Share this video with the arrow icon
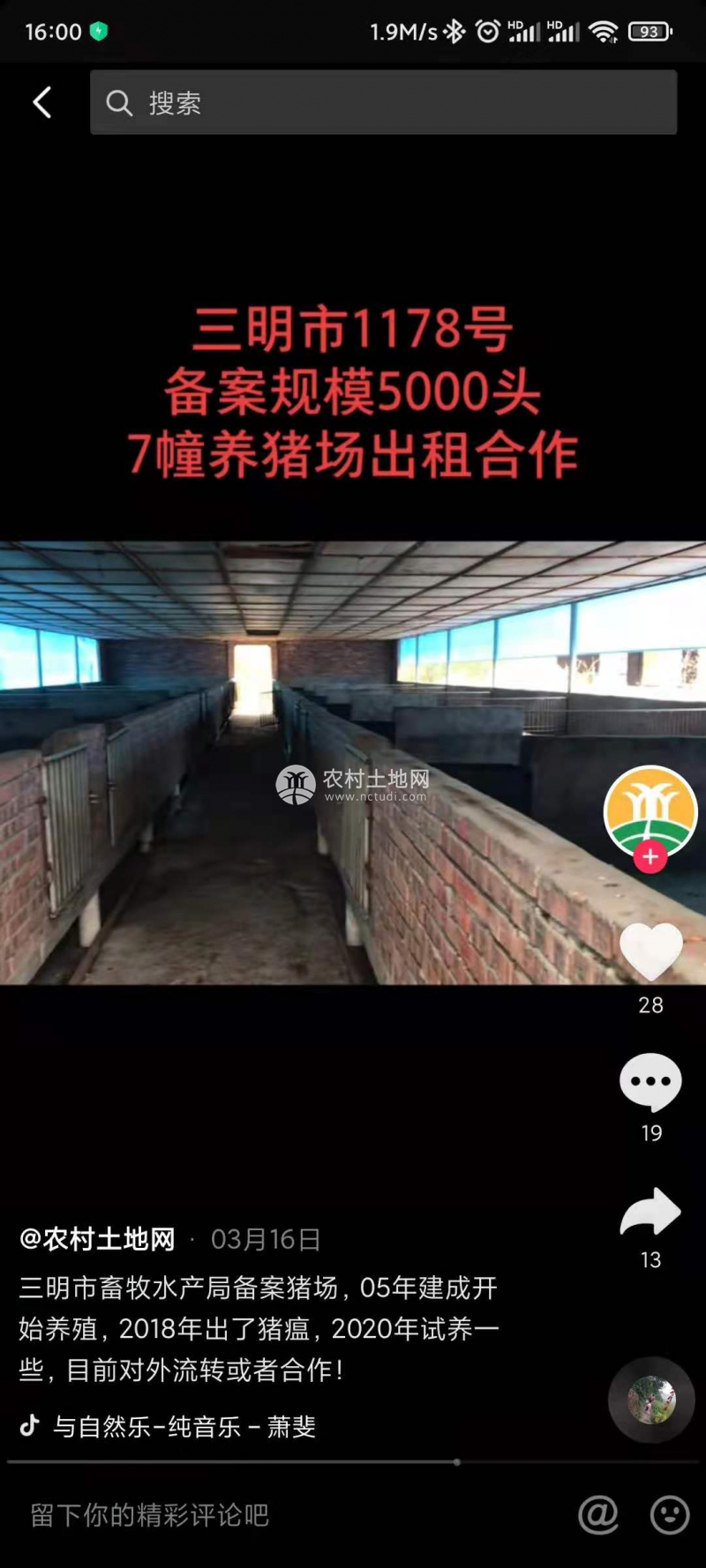Image resolution: width=706 pixels, height=1568 pixels. [x=651, y=1212]
